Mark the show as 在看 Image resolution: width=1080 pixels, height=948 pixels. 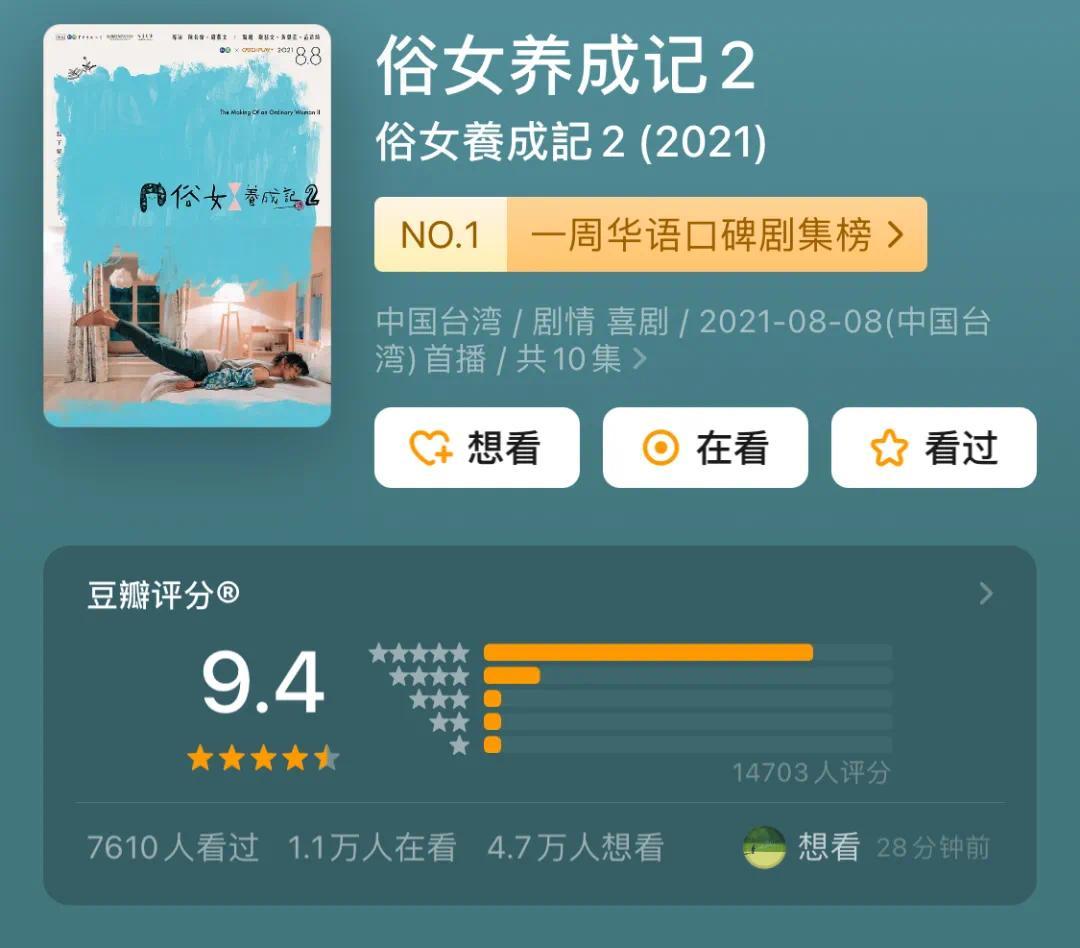point(705,448)
